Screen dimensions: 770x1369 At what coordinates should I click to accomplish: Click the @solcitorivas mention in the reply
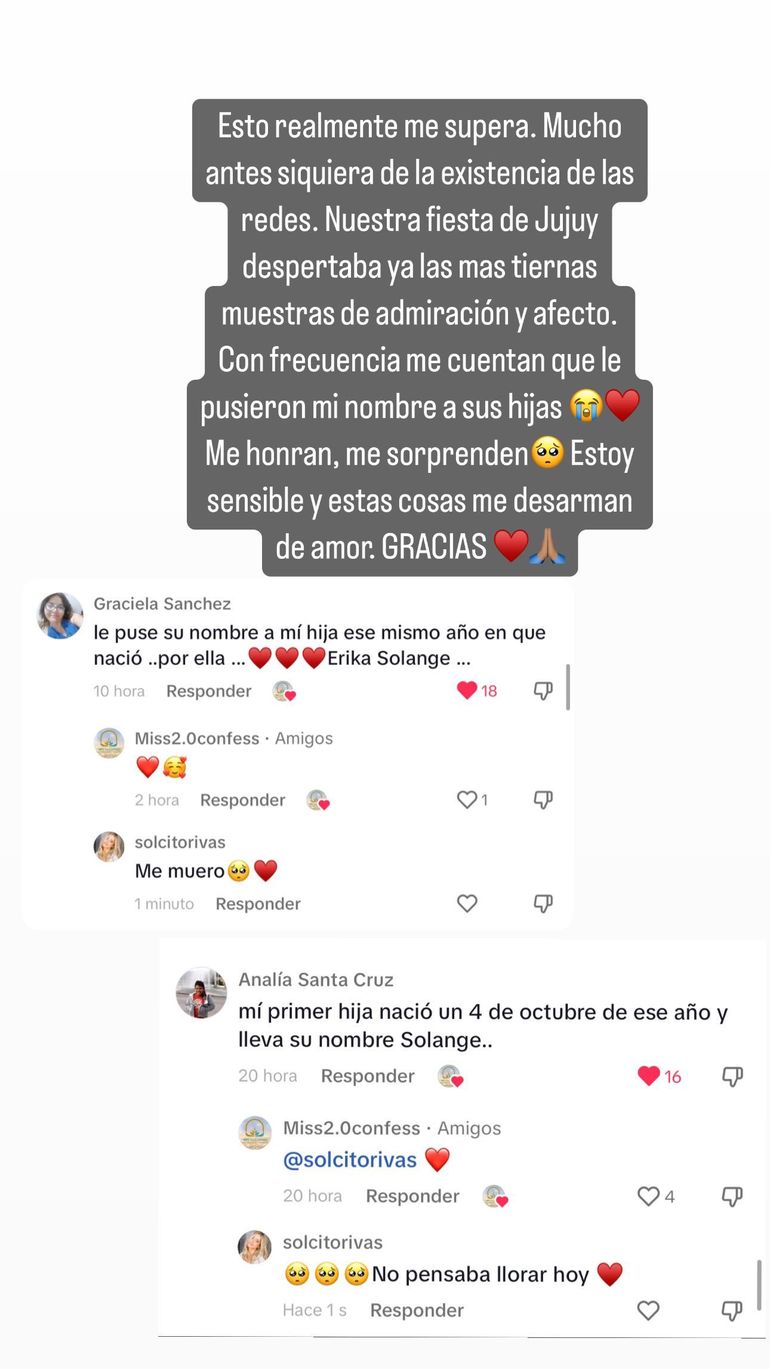353,1158
